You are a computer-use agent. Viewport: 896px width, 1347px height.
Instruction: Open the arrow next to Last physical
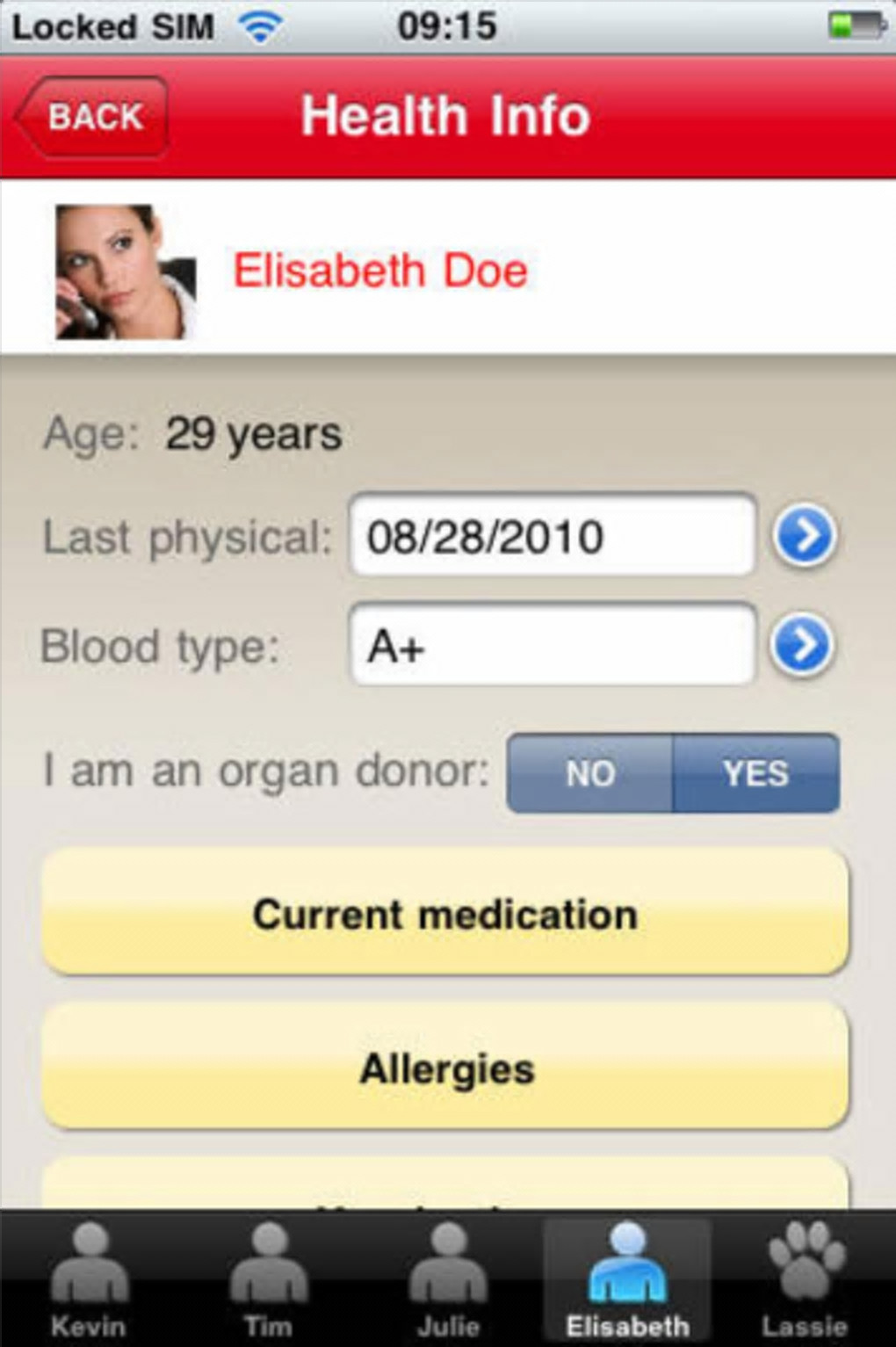(x=804, y=535)
